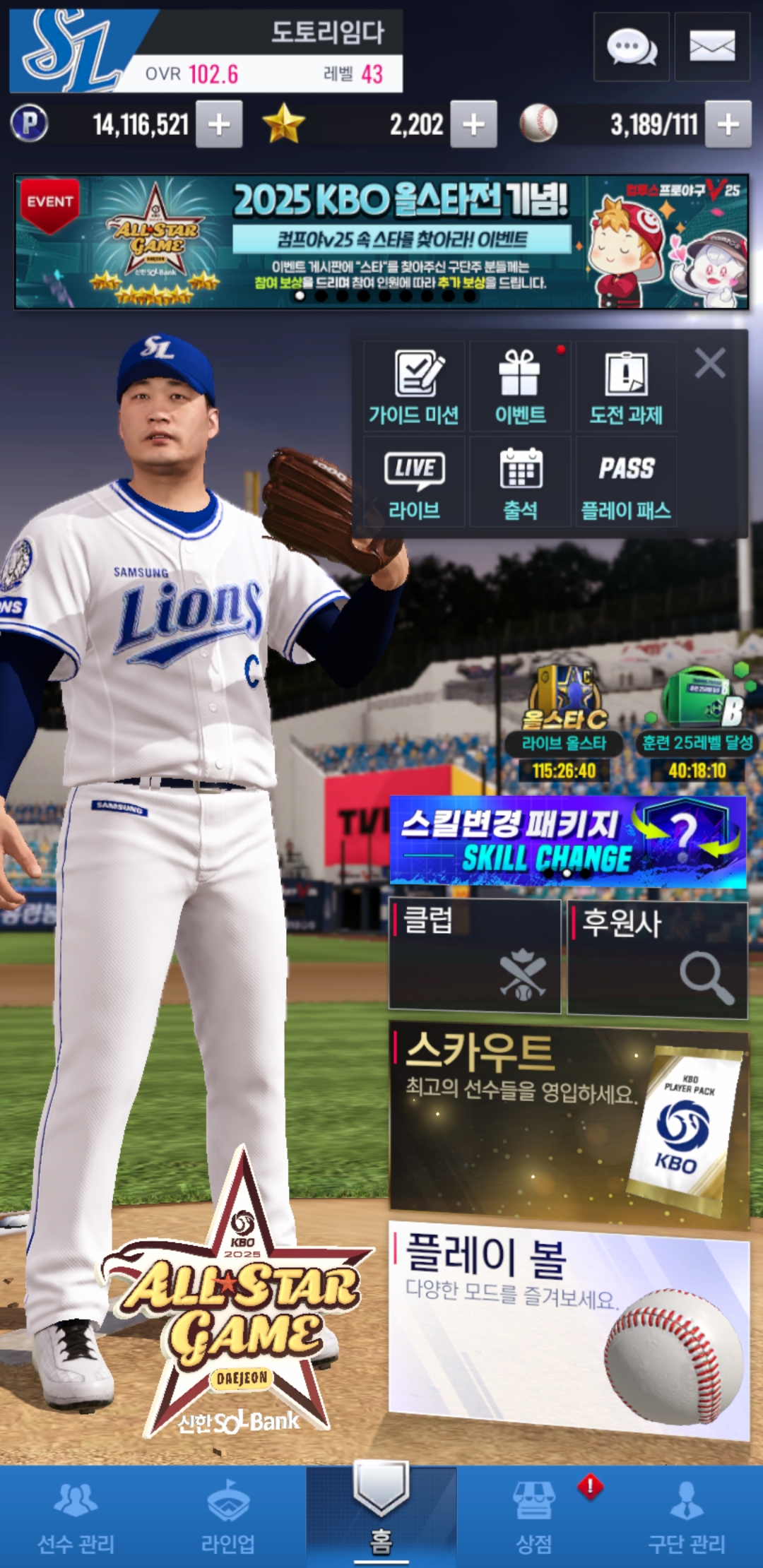The height and width of the screenshot is (1568, 763).
Task: Switch to the 라인업 tab
Action: point(227,1519)
